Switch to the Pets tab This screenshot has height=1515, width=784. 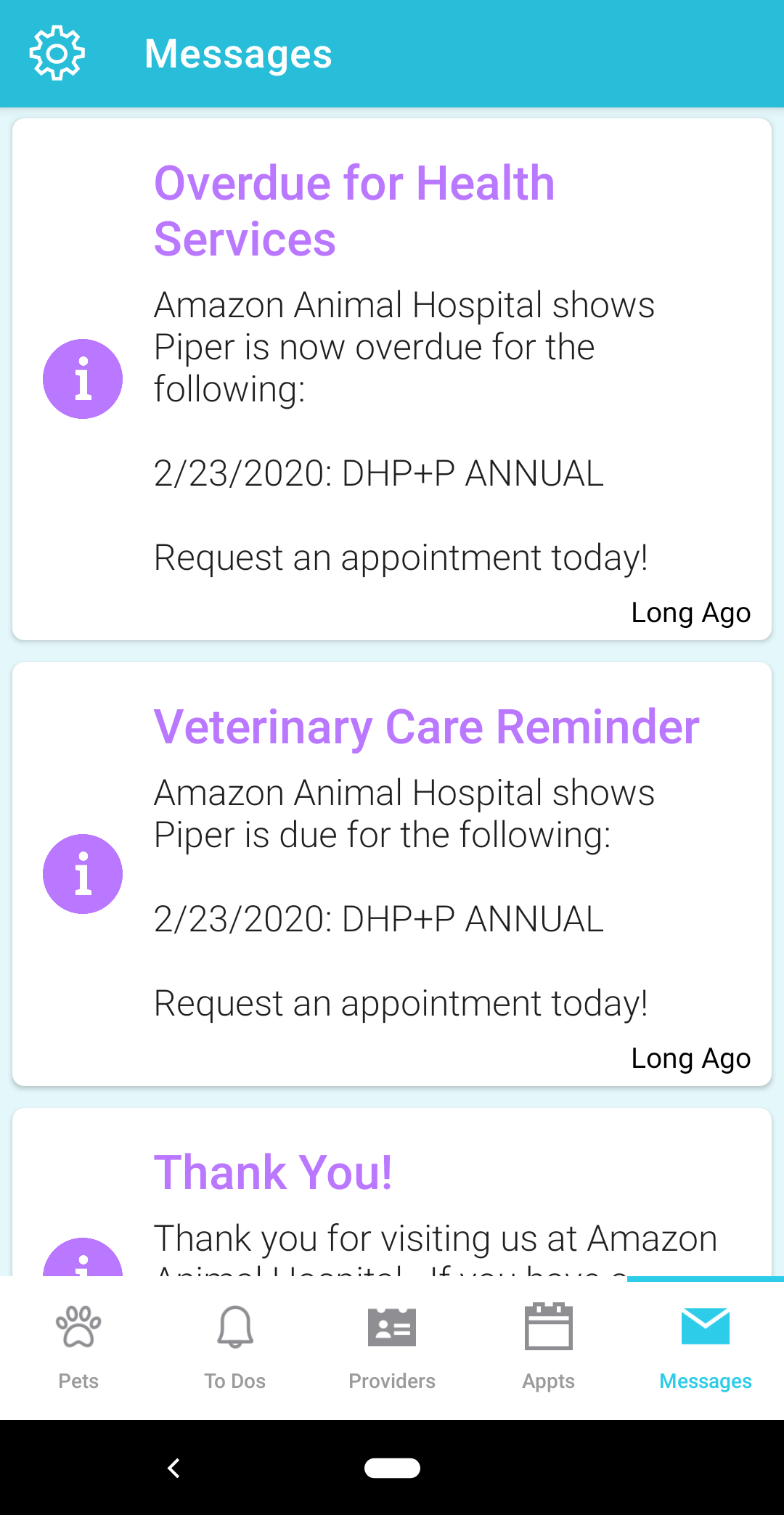pos(78,1347)
